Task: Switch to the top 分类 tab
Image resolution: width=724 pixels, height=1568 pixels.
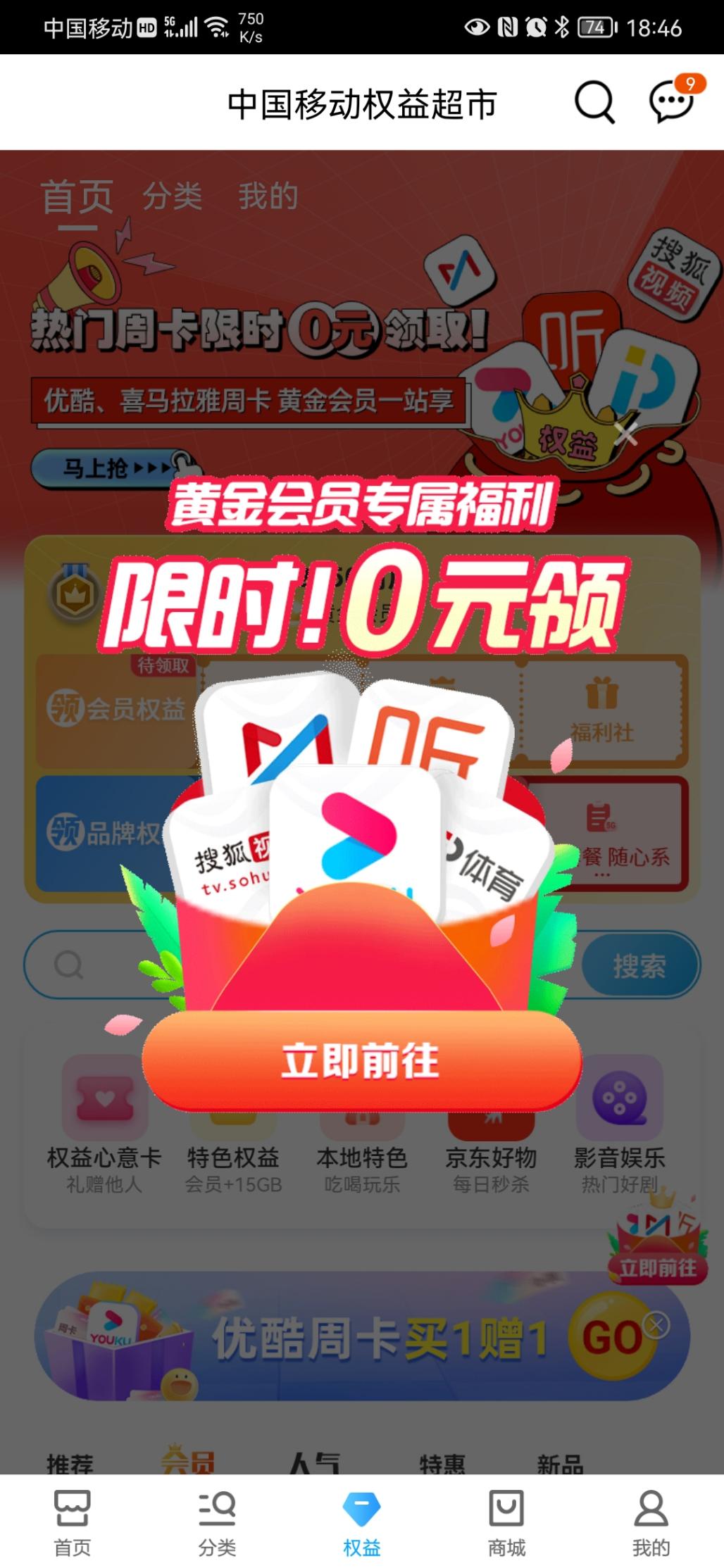Action: [173, 196]
